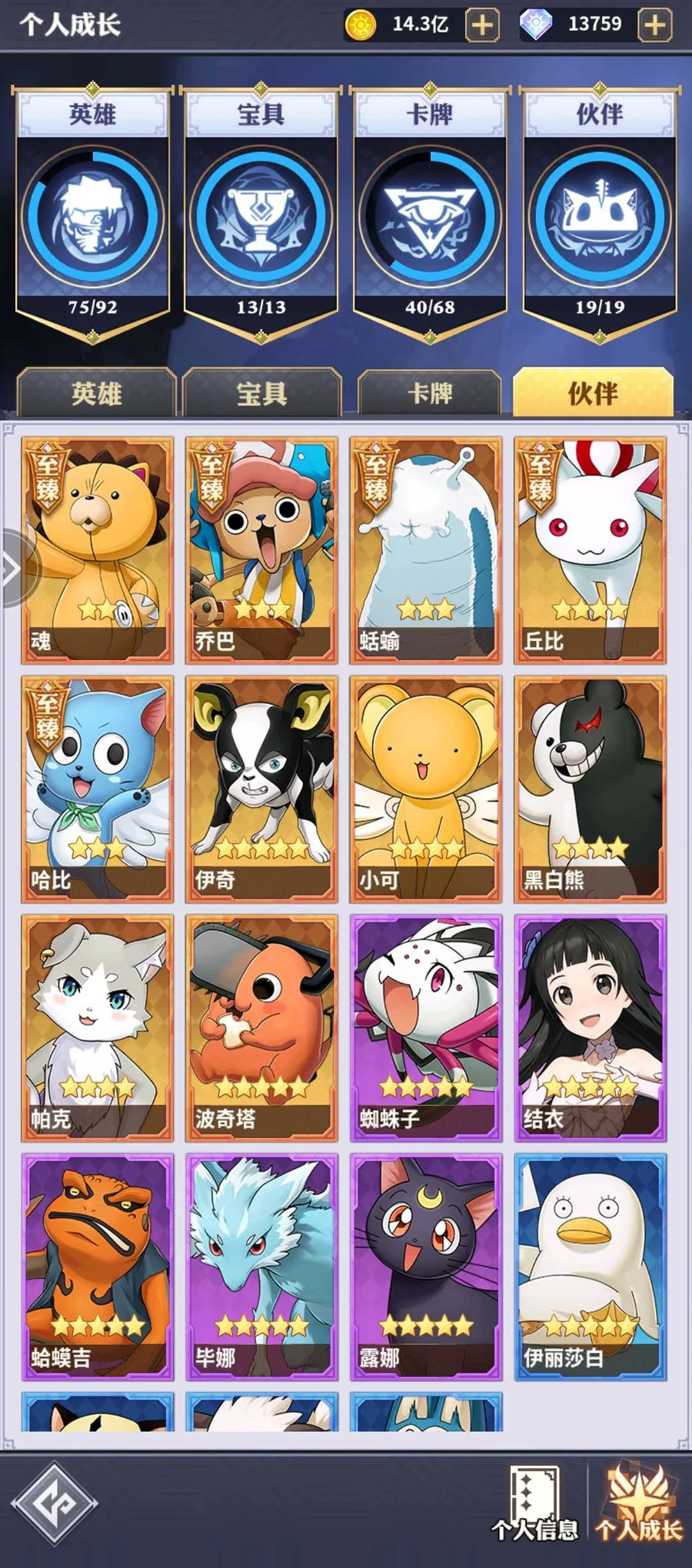
Task: Switch to the 宝具 tab
Action: pos(261,394)
